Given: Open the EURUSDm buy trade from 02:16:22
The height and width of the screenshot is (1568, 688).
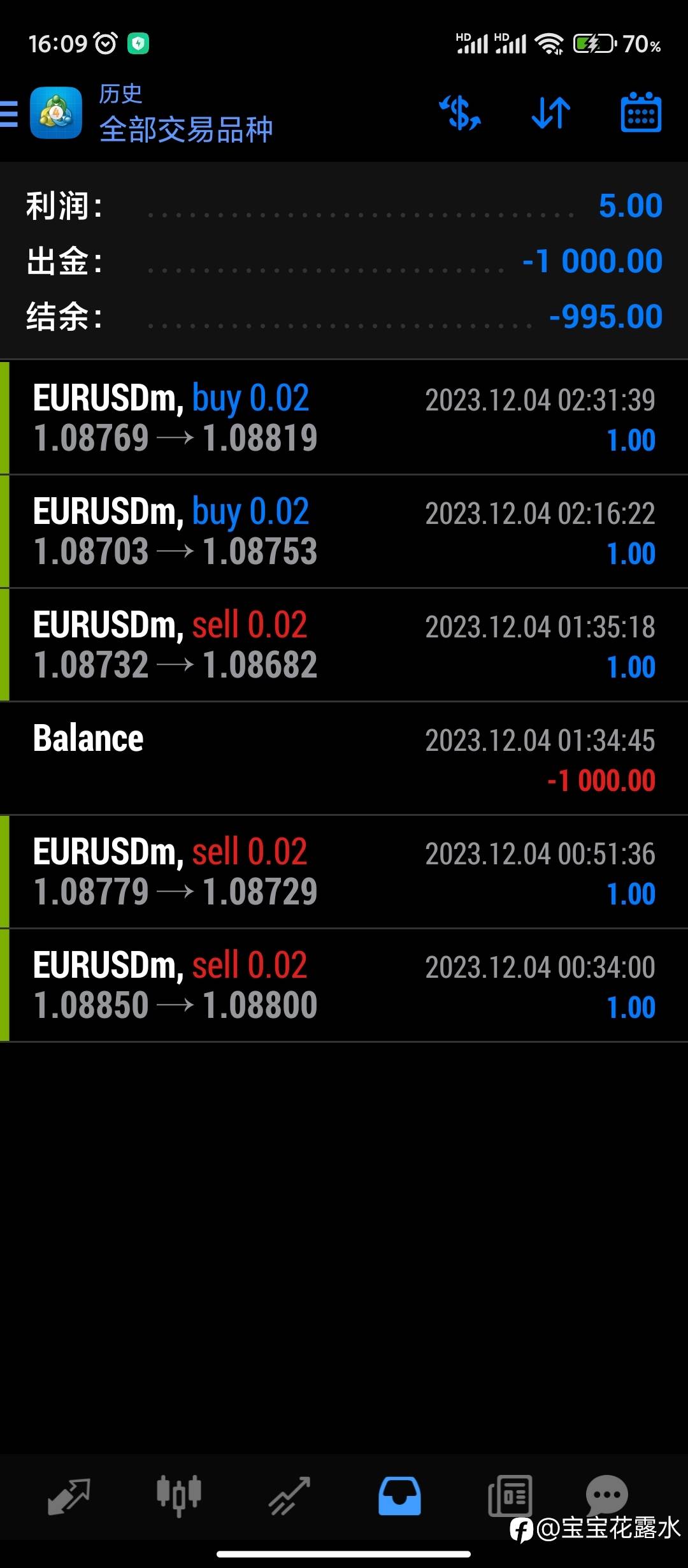Looking at the screenshot, I should [344, 531].
